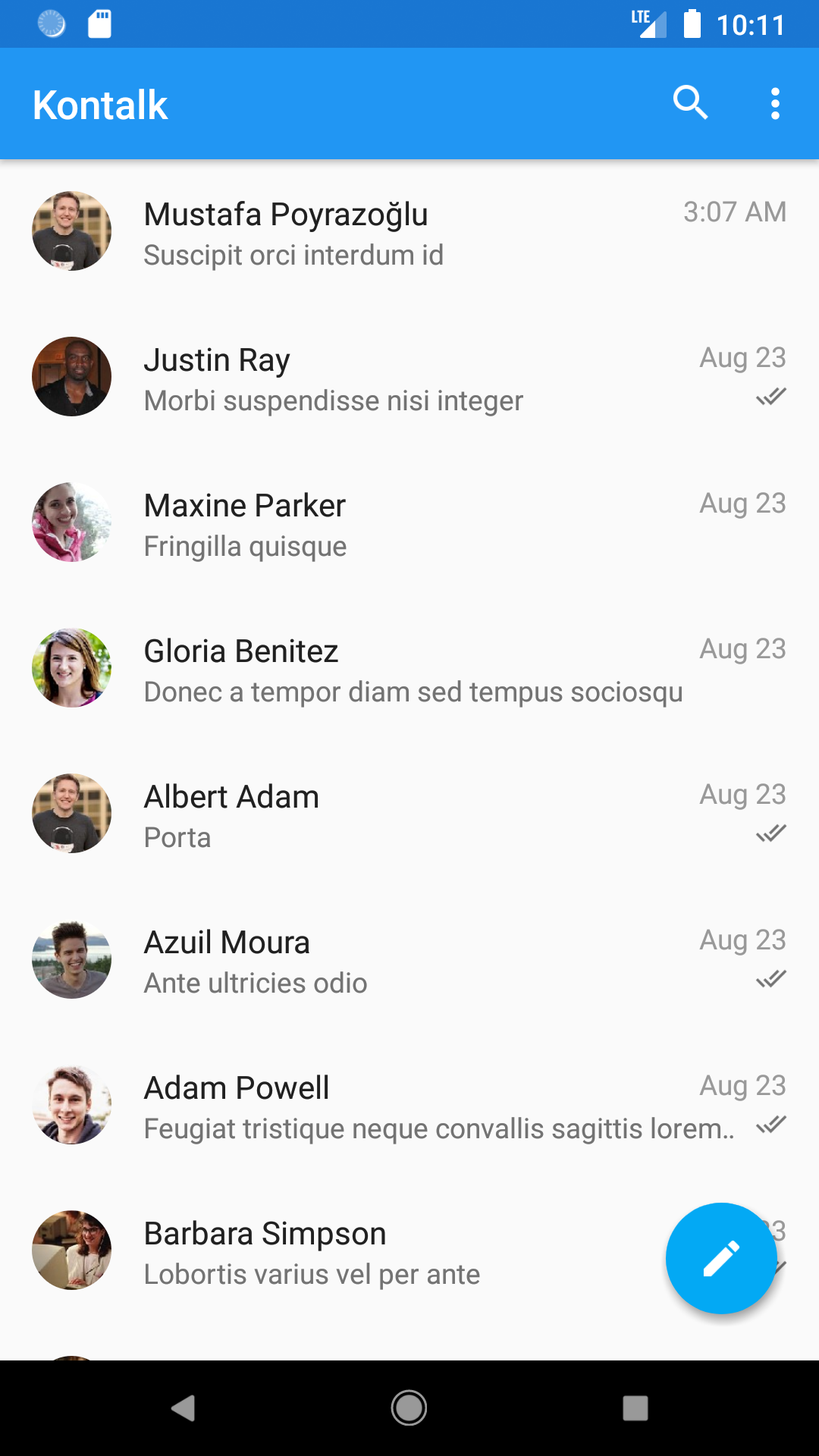The height and width of the screenshot is (1456, 819).
Task: Go back using the system back button
Action: pos(183,1408)
